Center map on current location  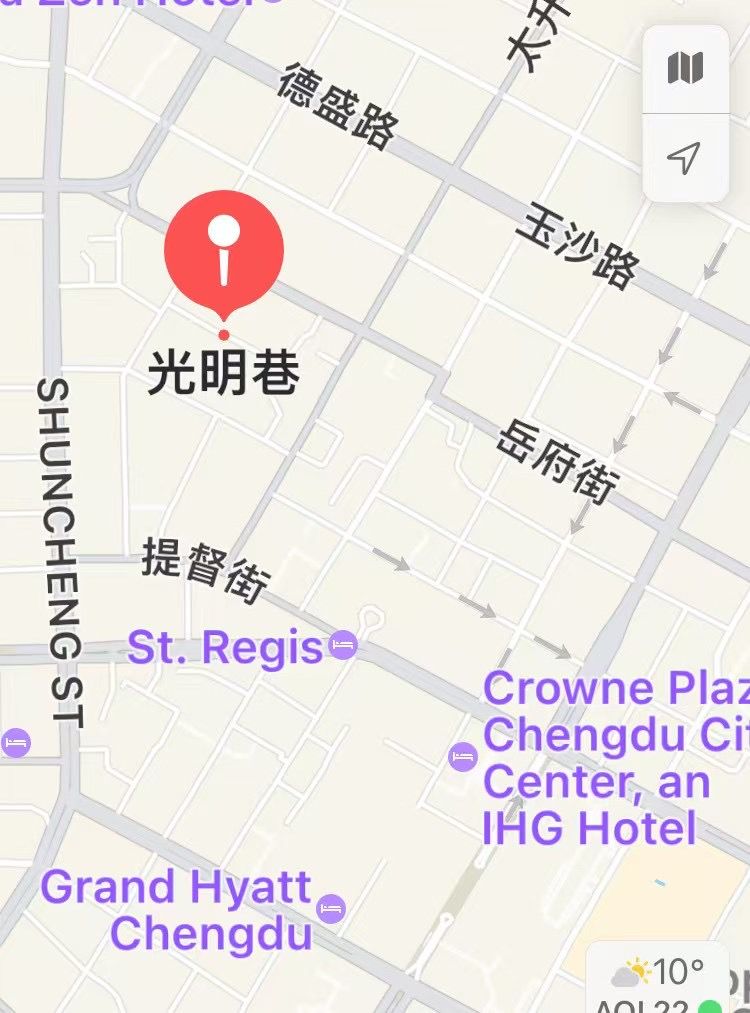(685, 157)
